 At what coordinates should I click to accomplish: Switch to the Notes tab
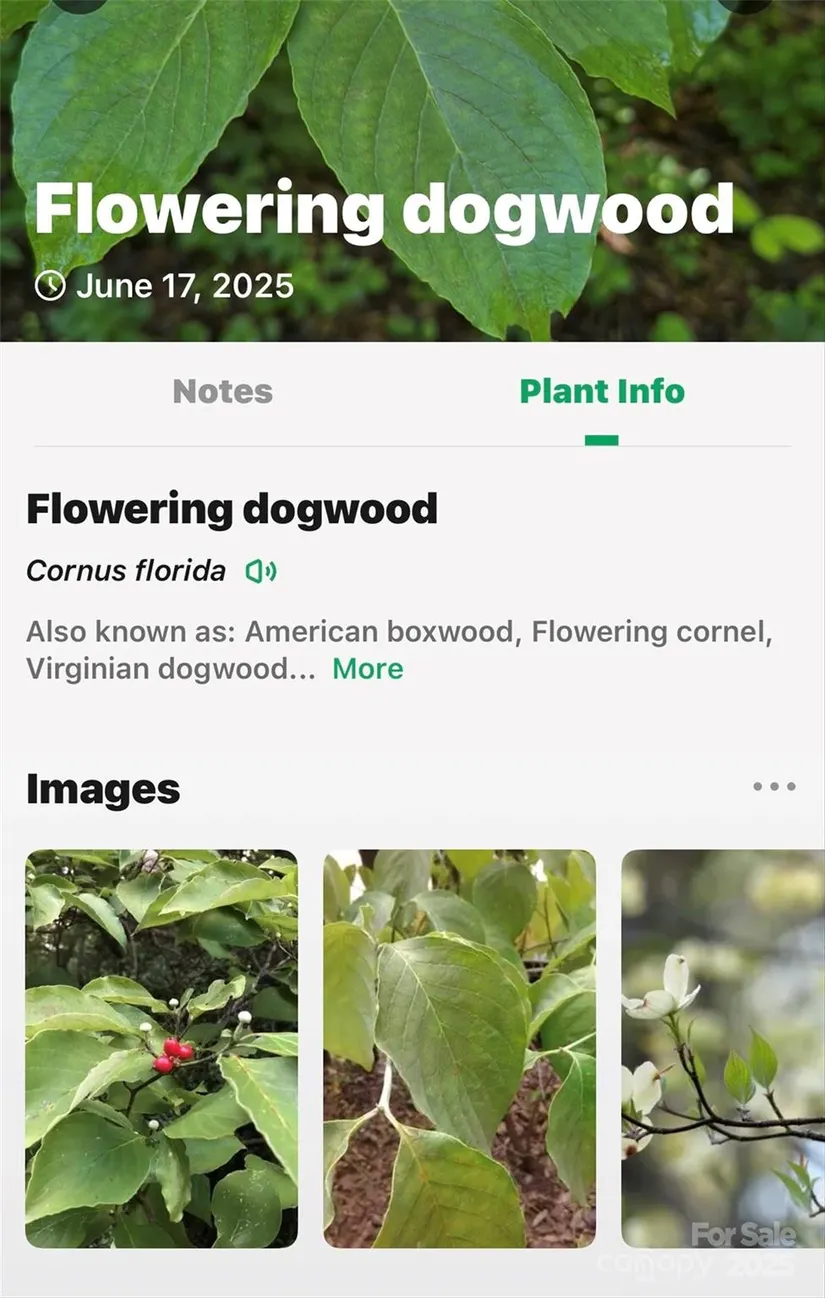(222, 391)
